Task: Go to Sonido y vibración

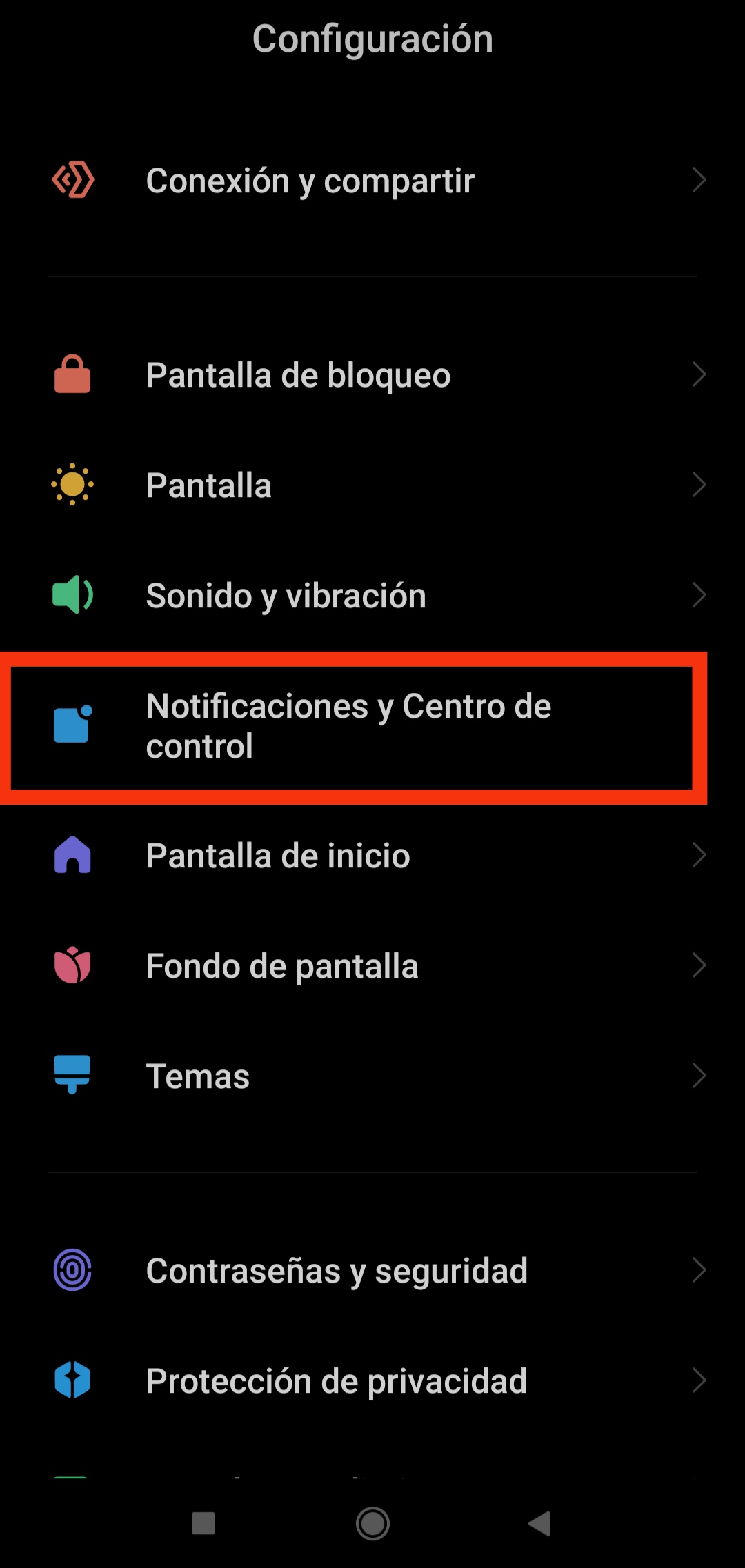Action: (372, 596)
